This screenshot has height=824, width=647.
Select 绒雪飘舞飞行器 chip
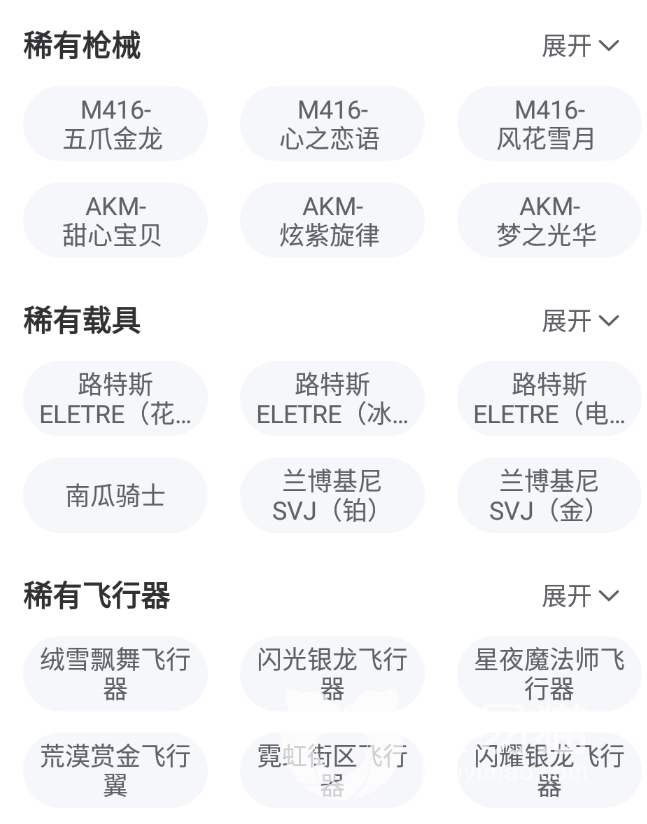click(x=115, y=674)
